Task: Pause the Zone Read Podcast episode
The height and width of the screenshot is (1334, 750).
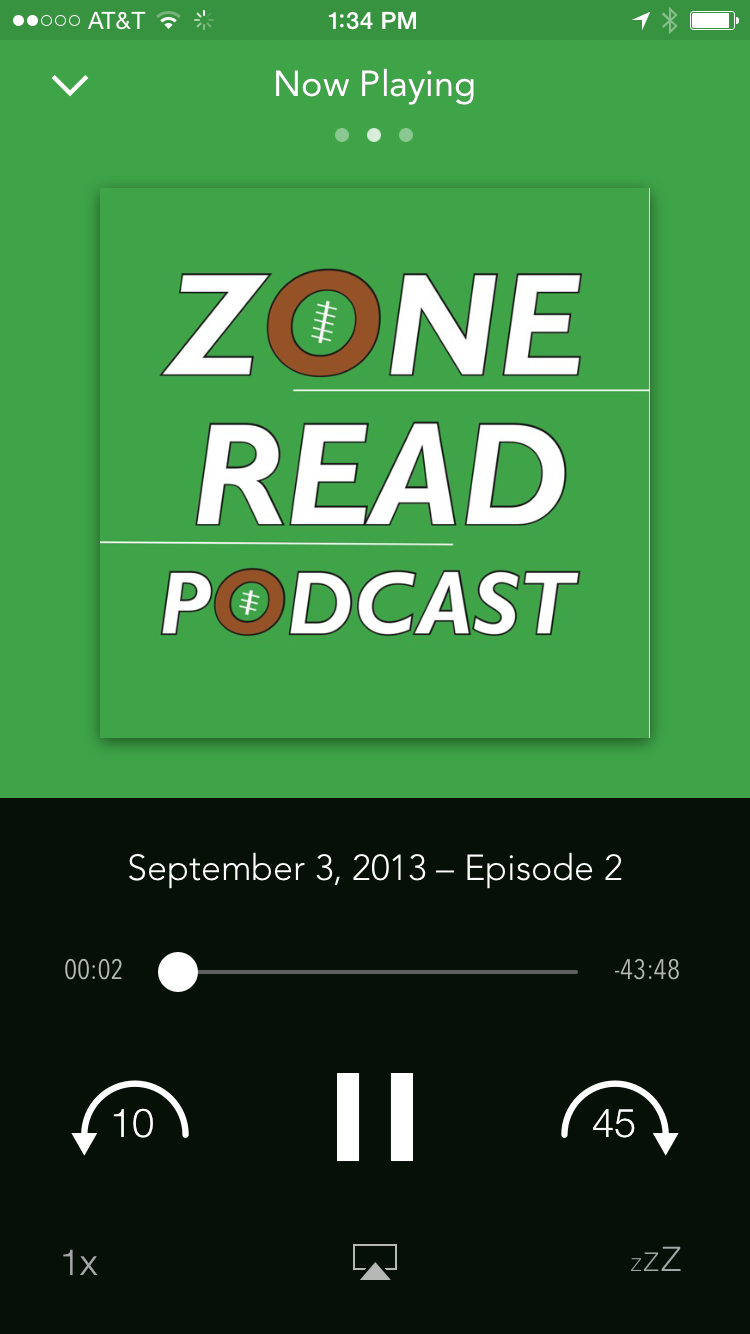Action: pos(375,1117)
